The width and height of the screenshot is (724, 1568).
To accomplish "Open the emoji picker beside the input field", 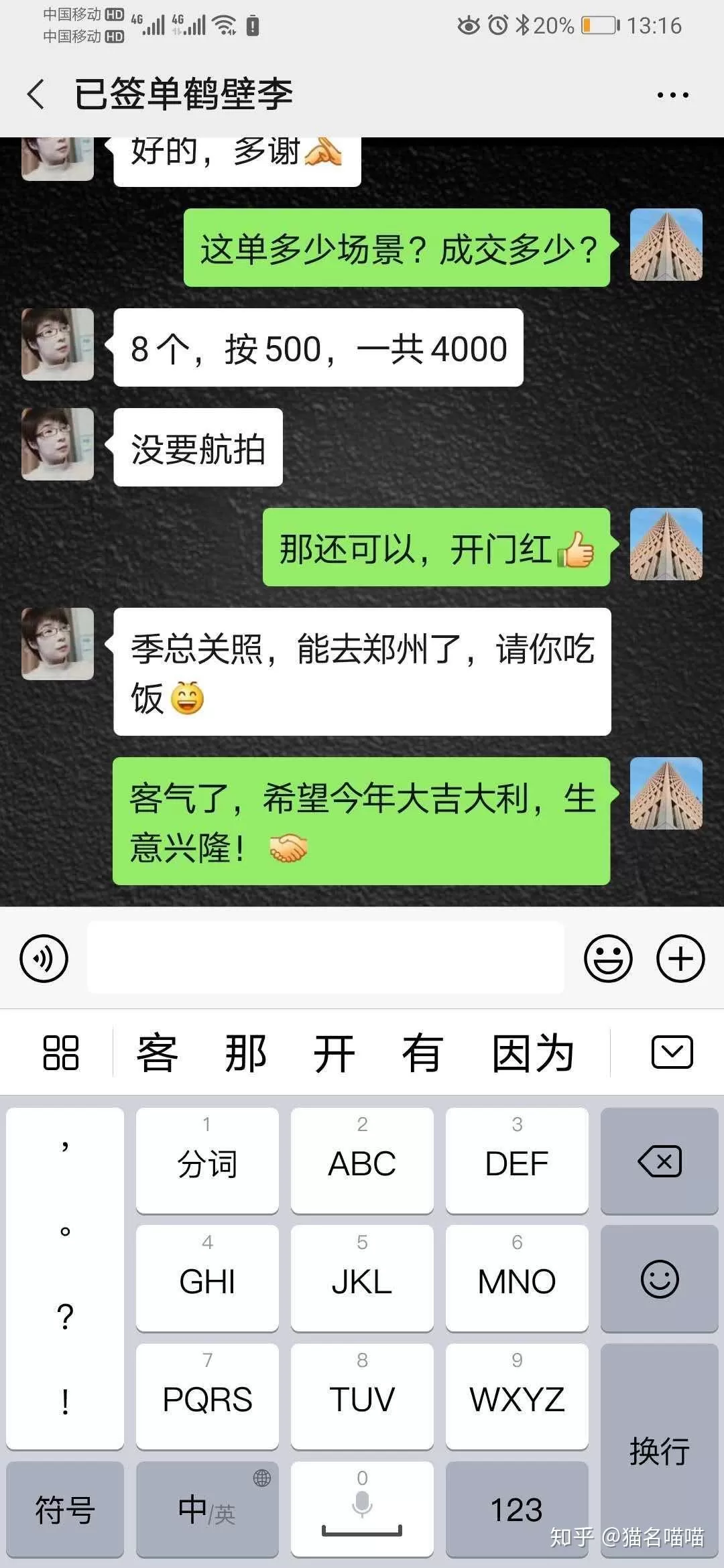I will pos(609,958).
